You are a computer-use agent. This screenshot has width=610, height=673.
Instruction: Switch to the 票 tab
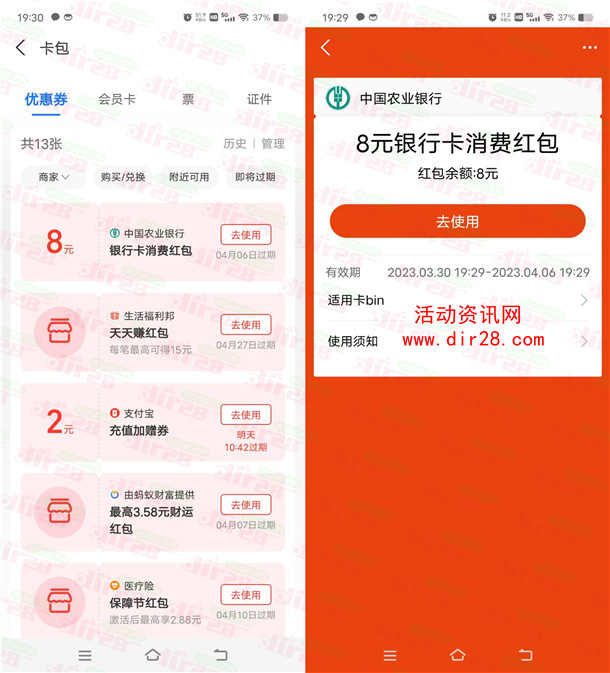188,99
